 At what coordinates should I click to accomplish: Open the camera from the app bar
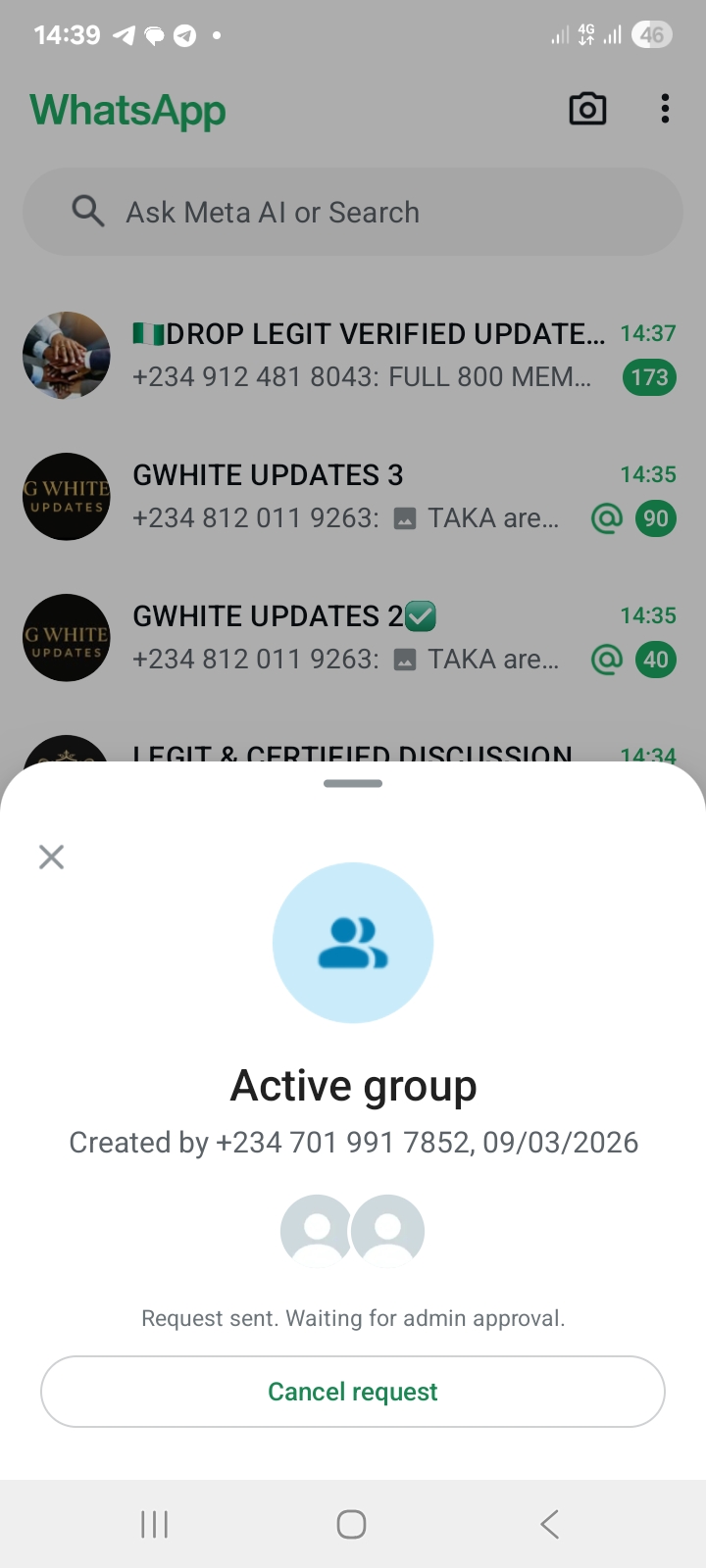(587, 109)
